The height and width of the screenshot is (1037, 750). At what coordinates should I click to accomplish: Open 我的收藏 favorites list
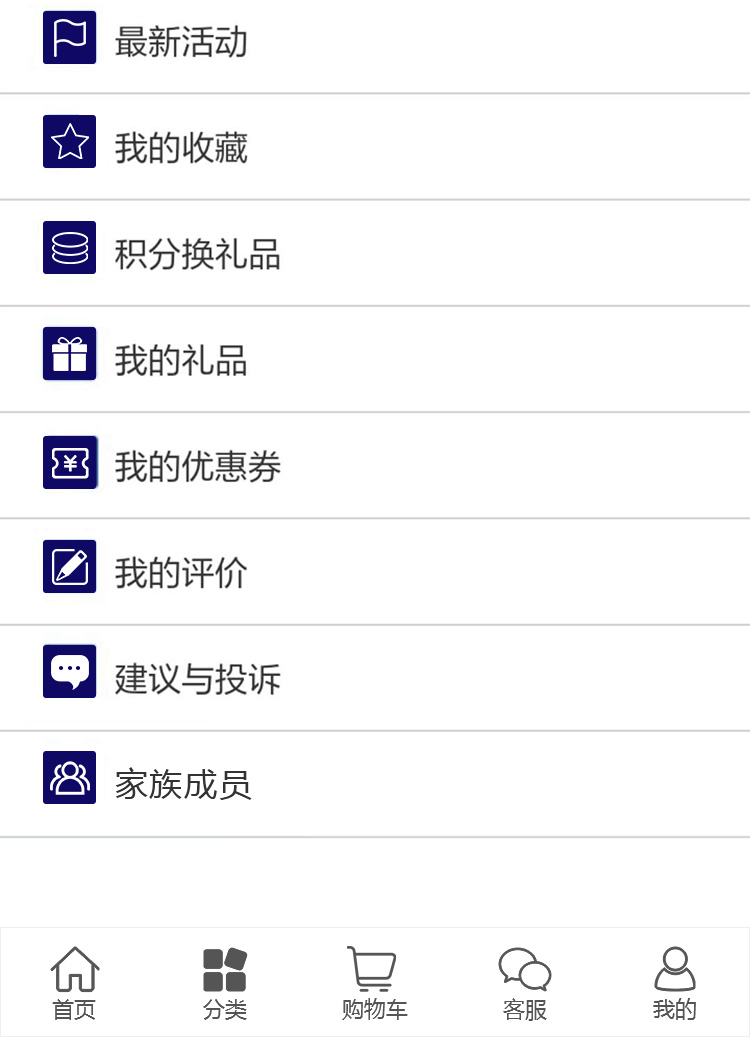pyautogui.click(x=180, y=148)
